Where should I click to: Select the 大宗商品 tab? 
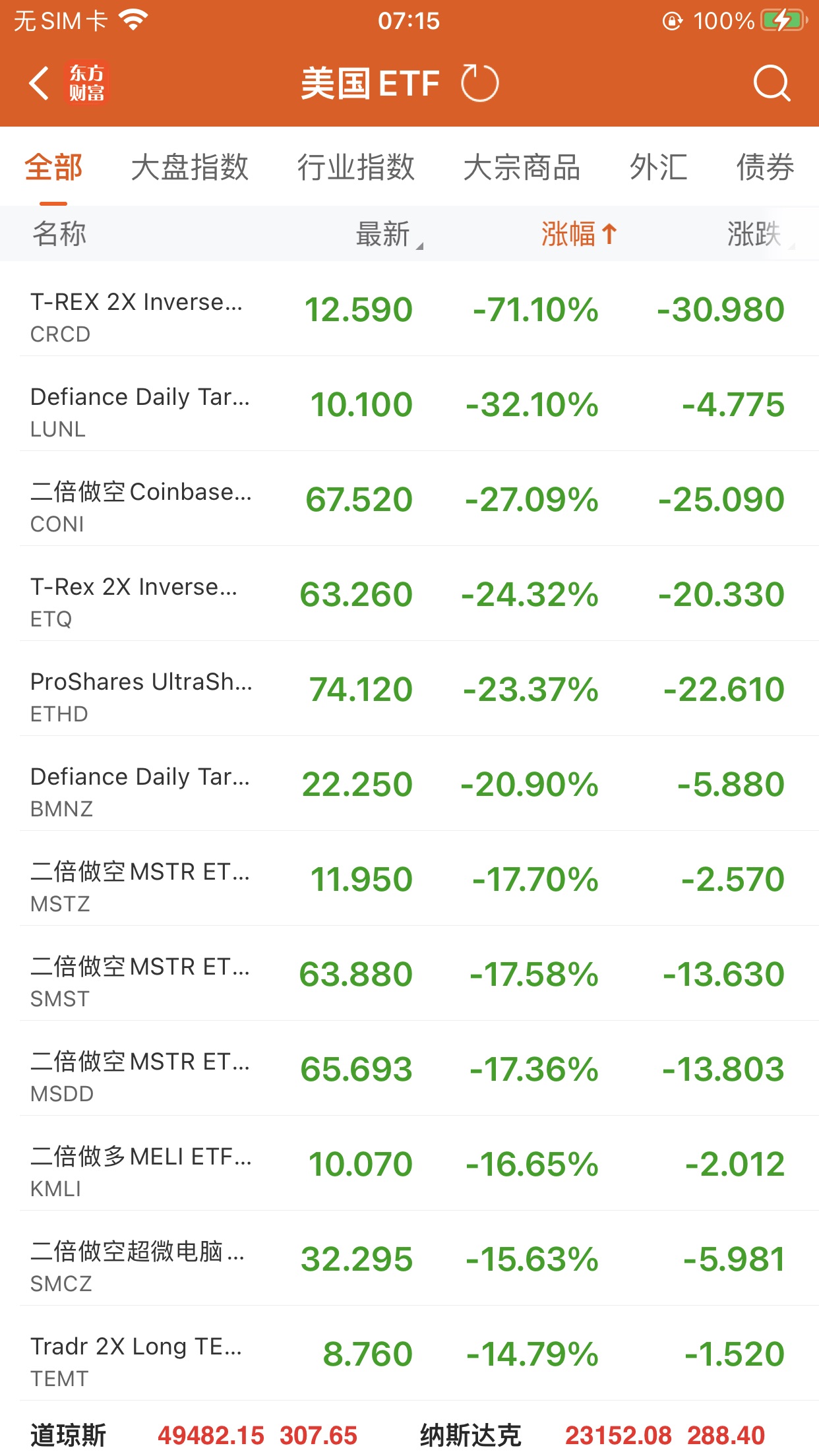pos(522,167)
